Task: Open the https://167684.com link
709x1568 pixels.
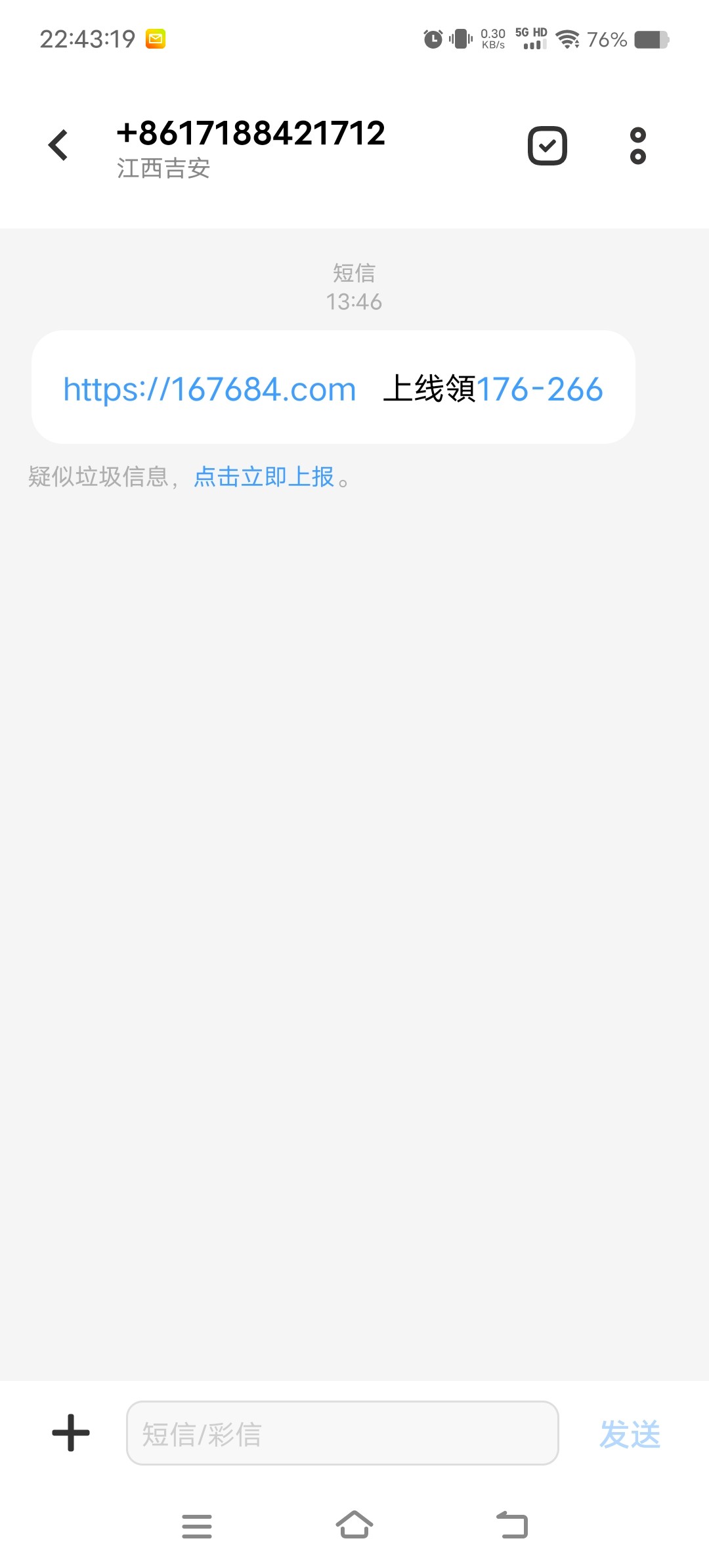Action: (x=209, y=389)
